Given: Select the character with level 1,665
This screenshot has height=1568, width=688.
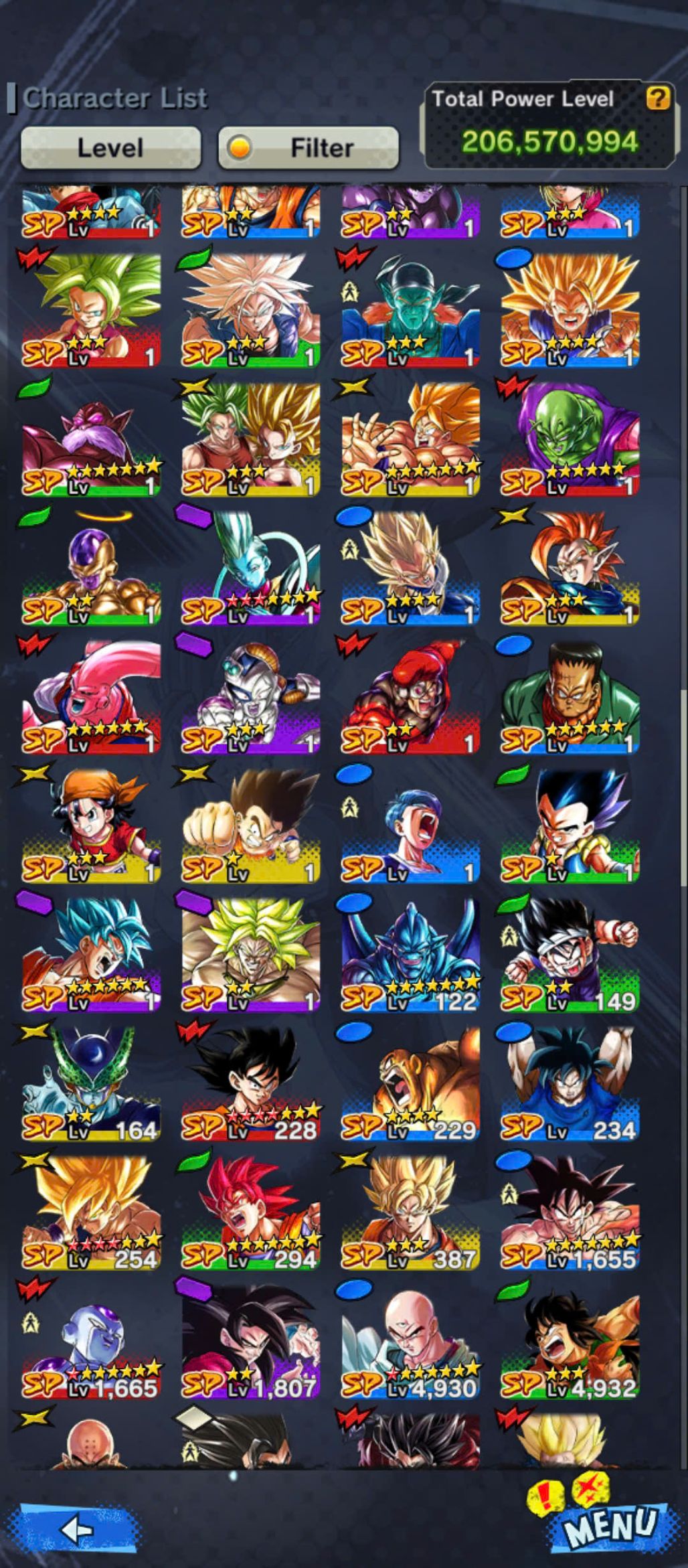Looking at the screenshot, I should click(x=92, y=1342).
